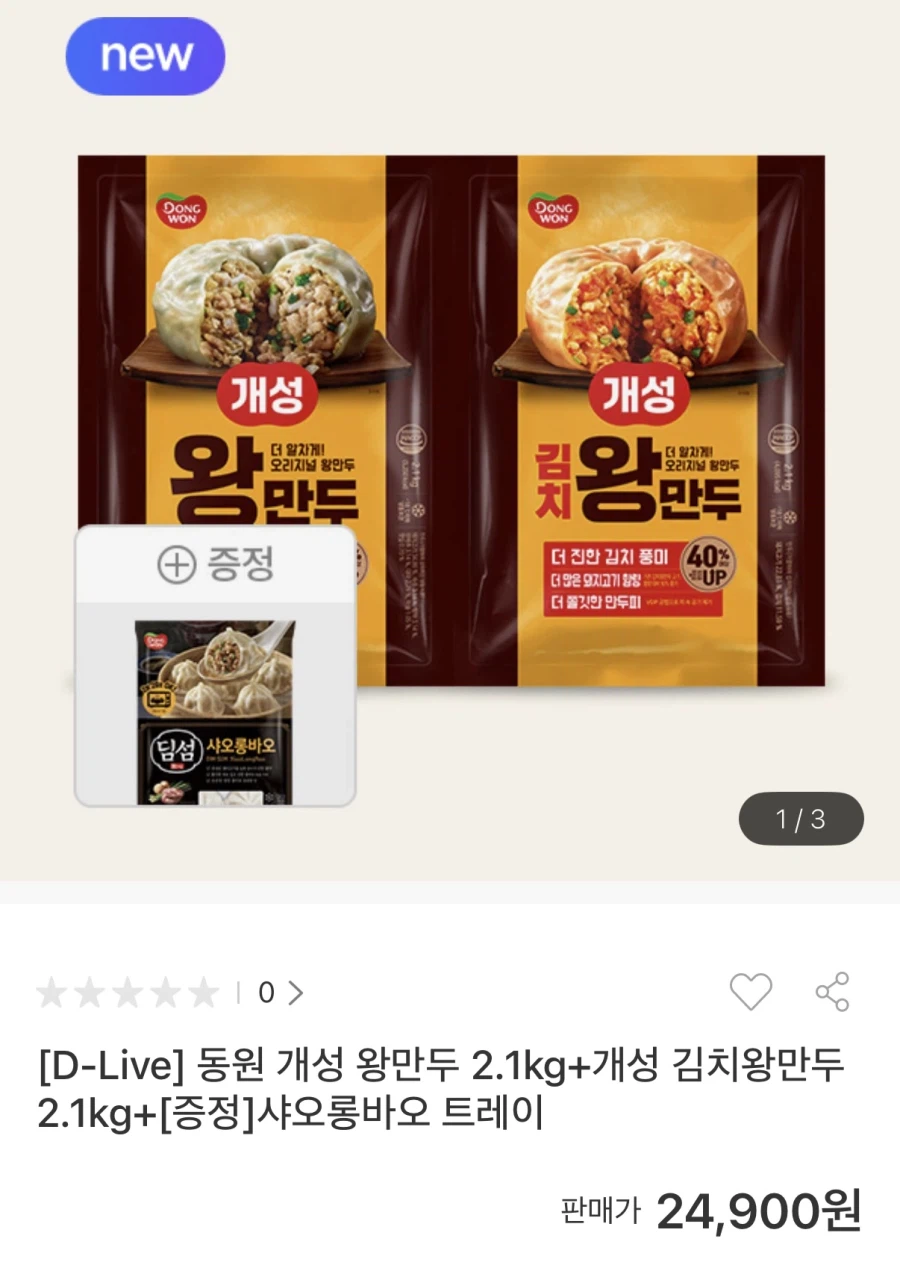Screen dimensions: 900x1262
Task: Select the fifth rating star
Action: tap(203, 992)
